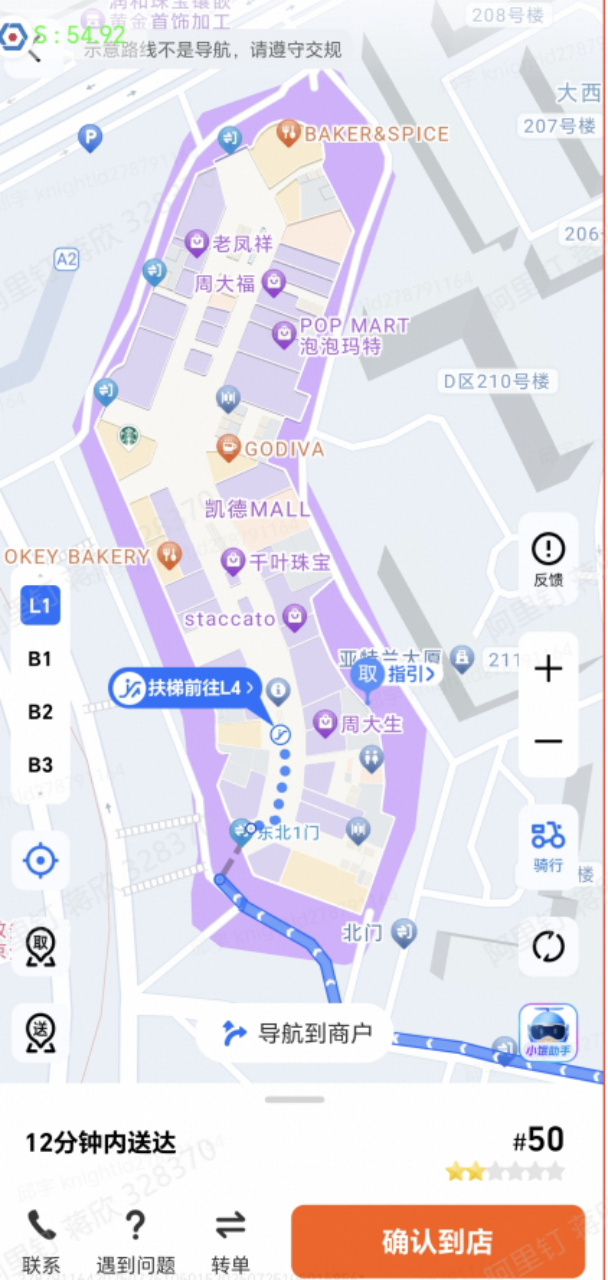Select the L1 floor
608x1280 pixels.
click(40, 605)
